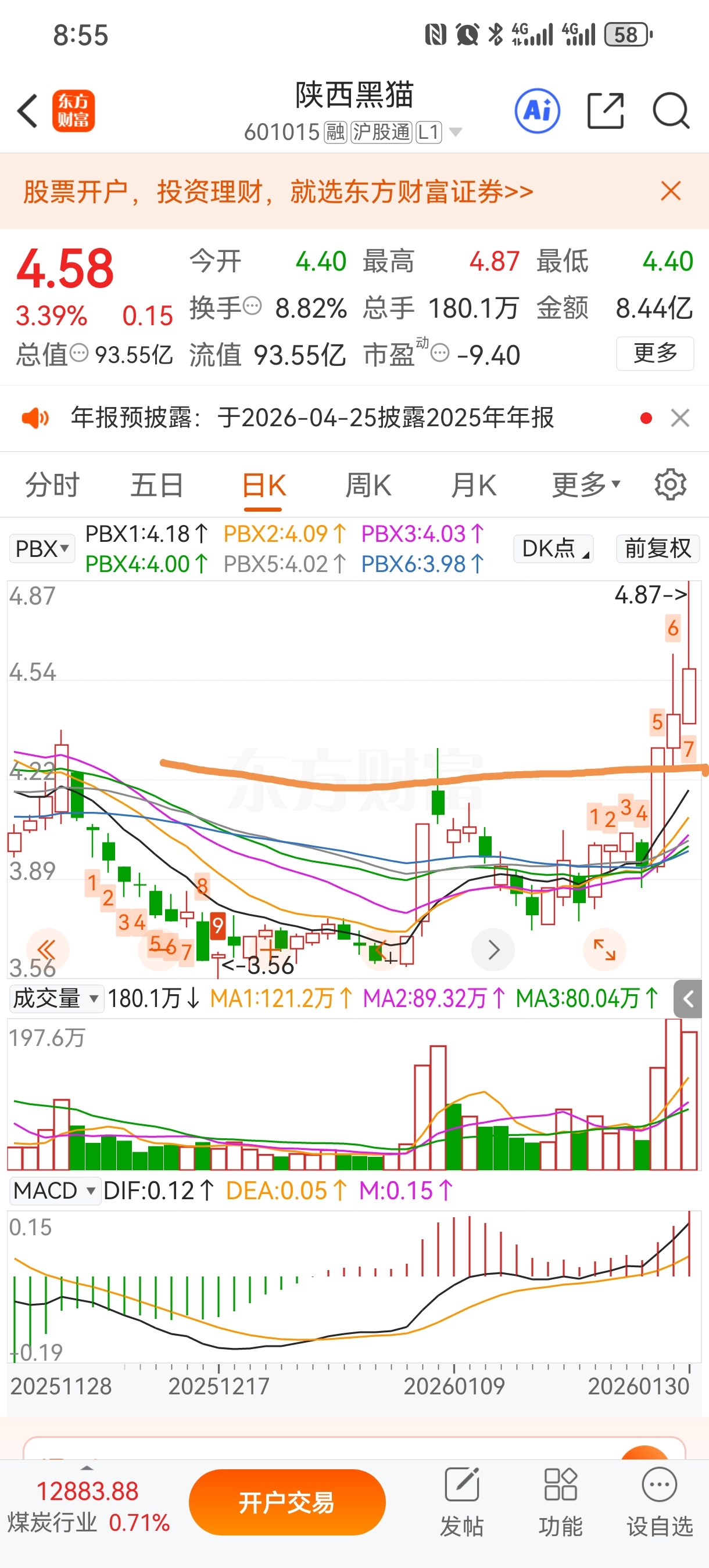The height and width of the screenshot is (1568, 709).
Task: Close the 年报预披露 notice
Action: point(680,418)
